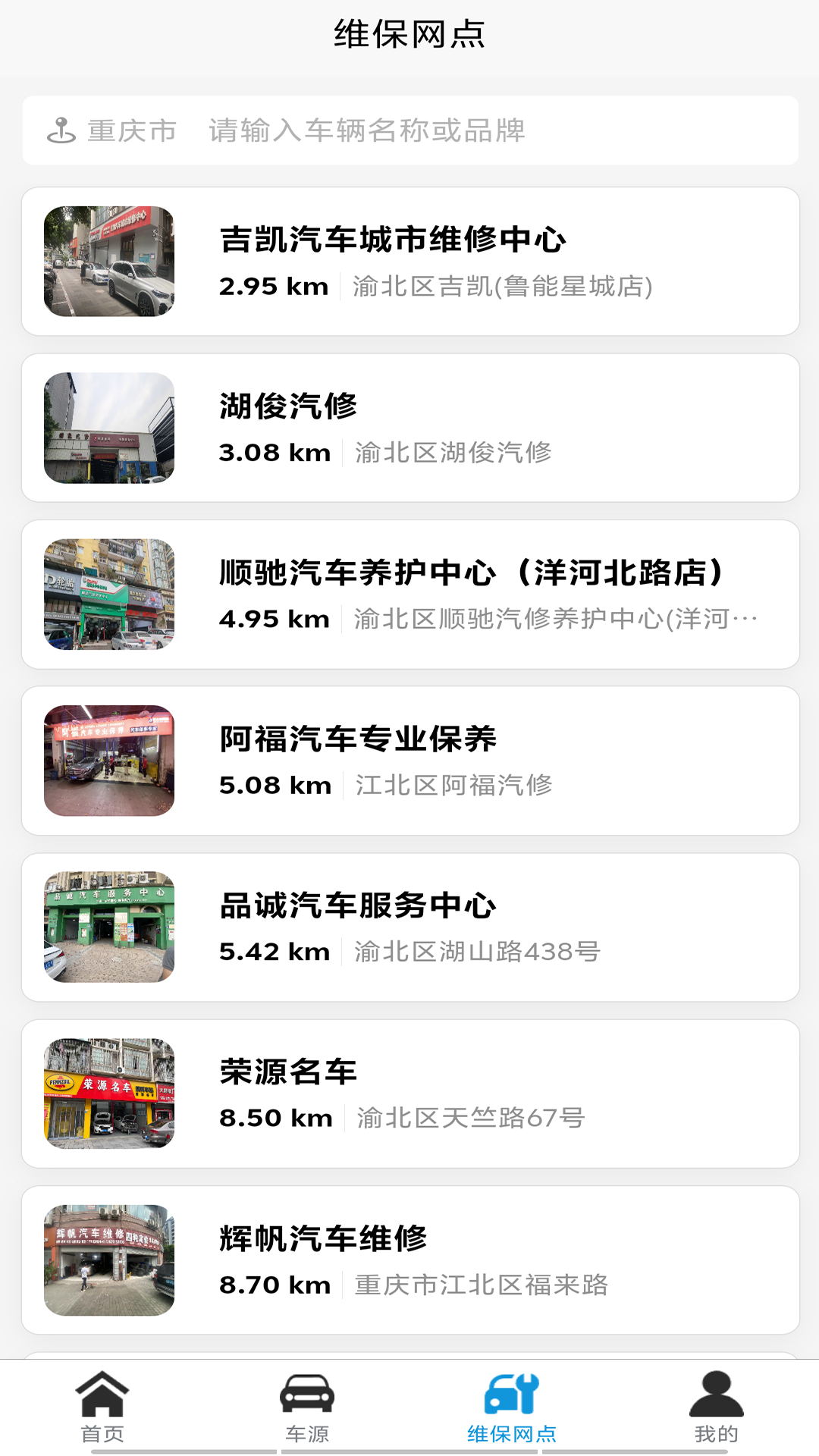View the 吉凯汽车城市维修中心 storefront photo
The width and height of the screenshot is (819, 1456).
point(109,259)
